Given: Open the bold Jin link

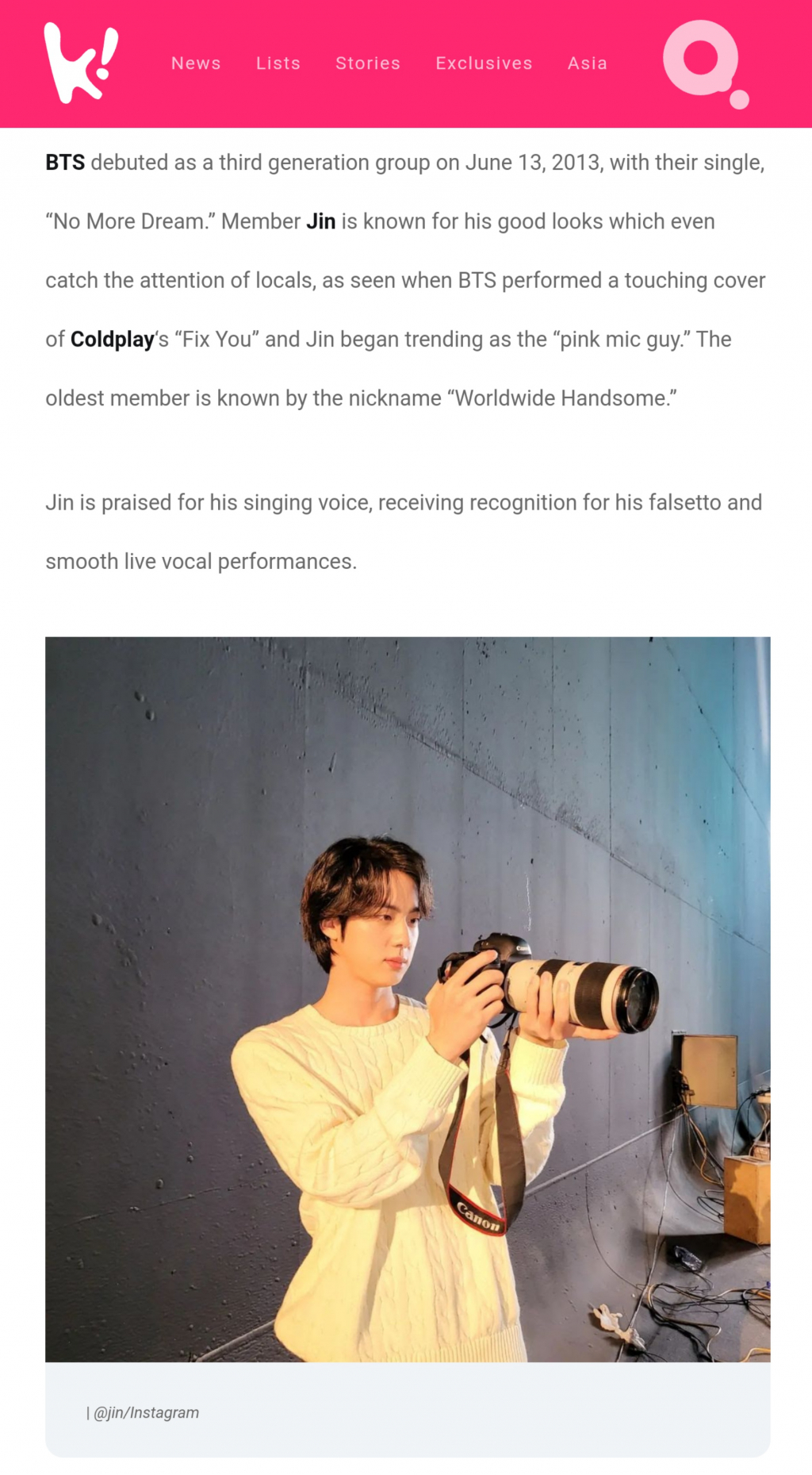Looking at the screenshot, I should coord(320,221).
